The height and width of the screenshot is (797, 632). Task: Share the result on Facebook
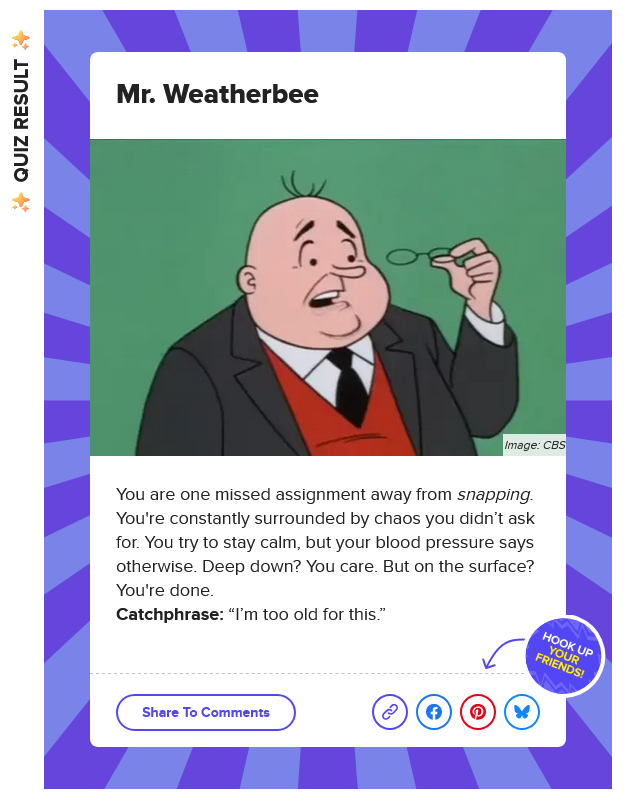click(x=434, y=712)
